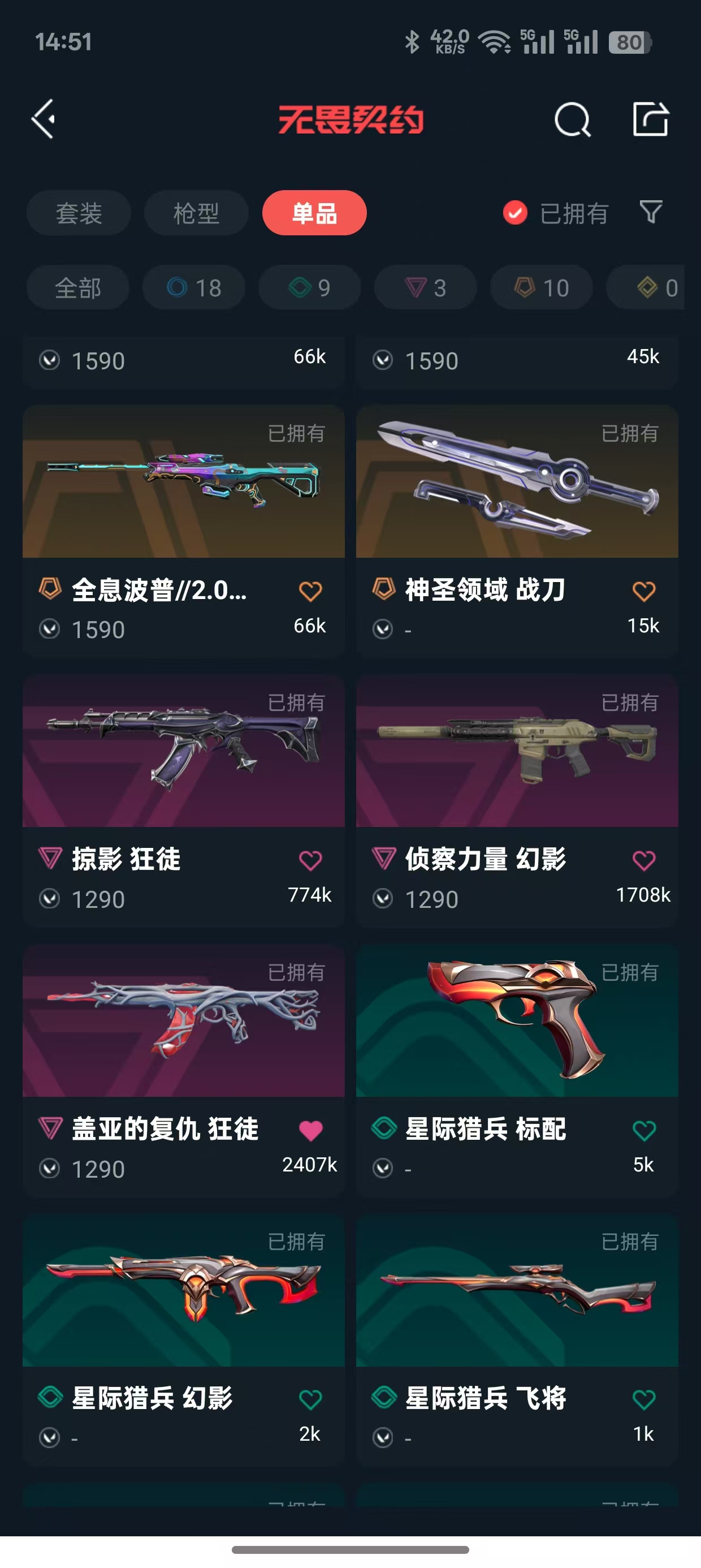Like the 星际猎兵 幻影 skin
This screenshot has width=701, height=1568.
coord(310,1399)
